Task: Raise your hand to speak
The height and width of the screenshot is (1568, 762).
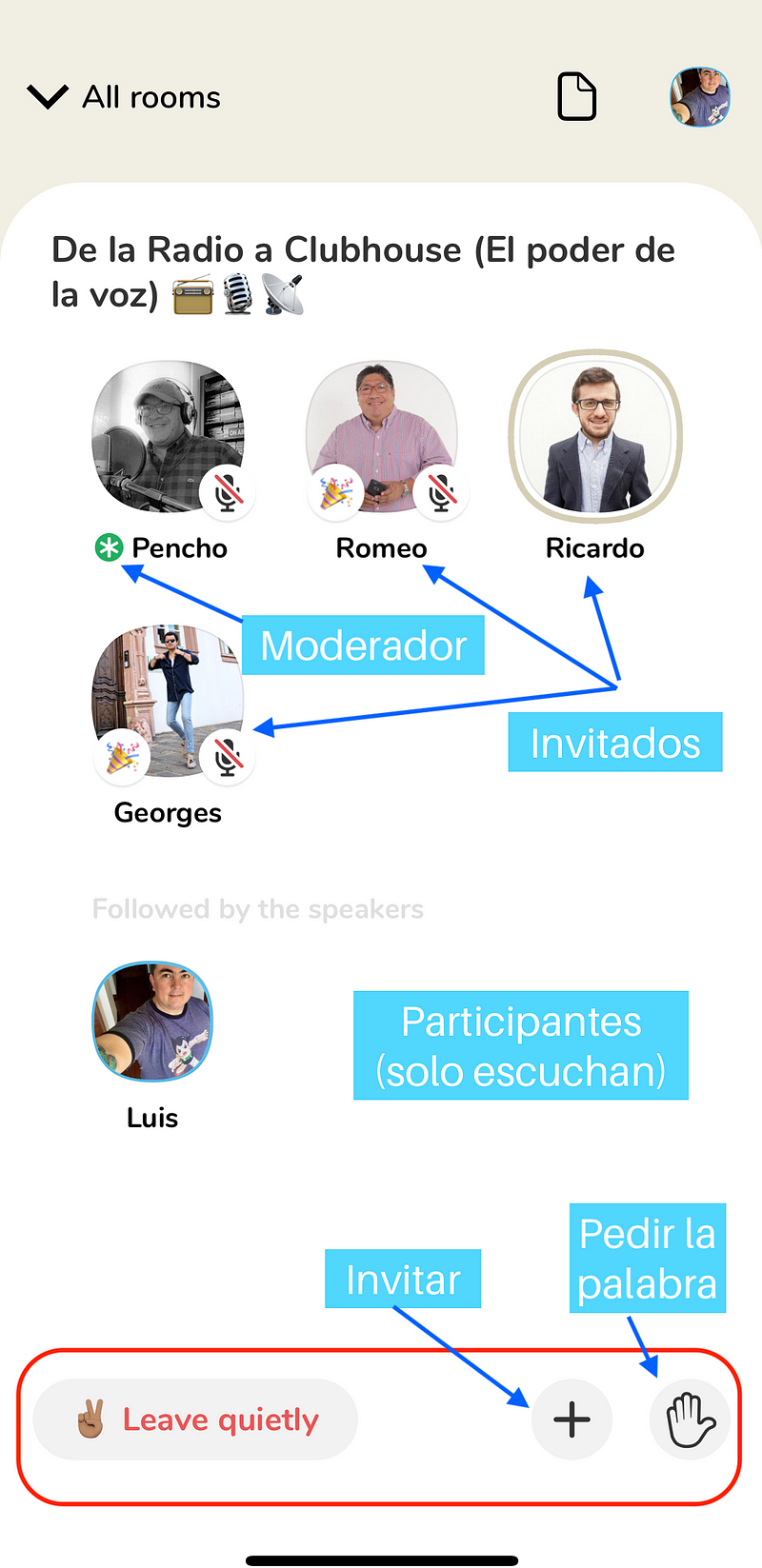Action: click(690, 1419)
